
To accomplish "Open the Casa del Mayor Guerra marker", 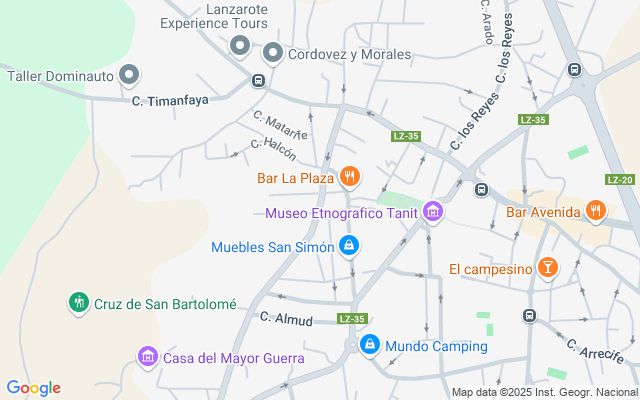I will point(148,357).
